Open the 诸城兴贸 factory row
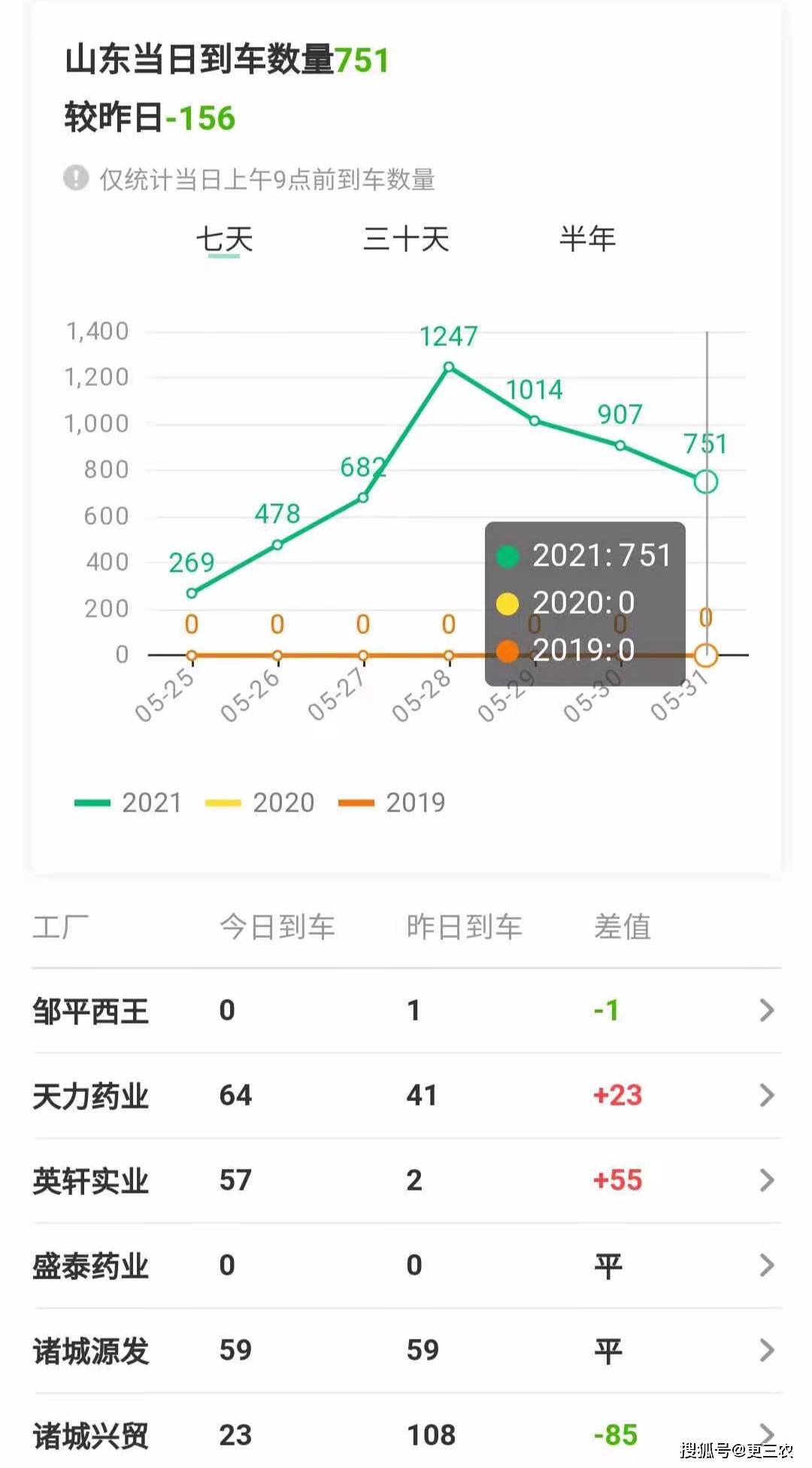812x1468 pixels. coord(406,1435)
